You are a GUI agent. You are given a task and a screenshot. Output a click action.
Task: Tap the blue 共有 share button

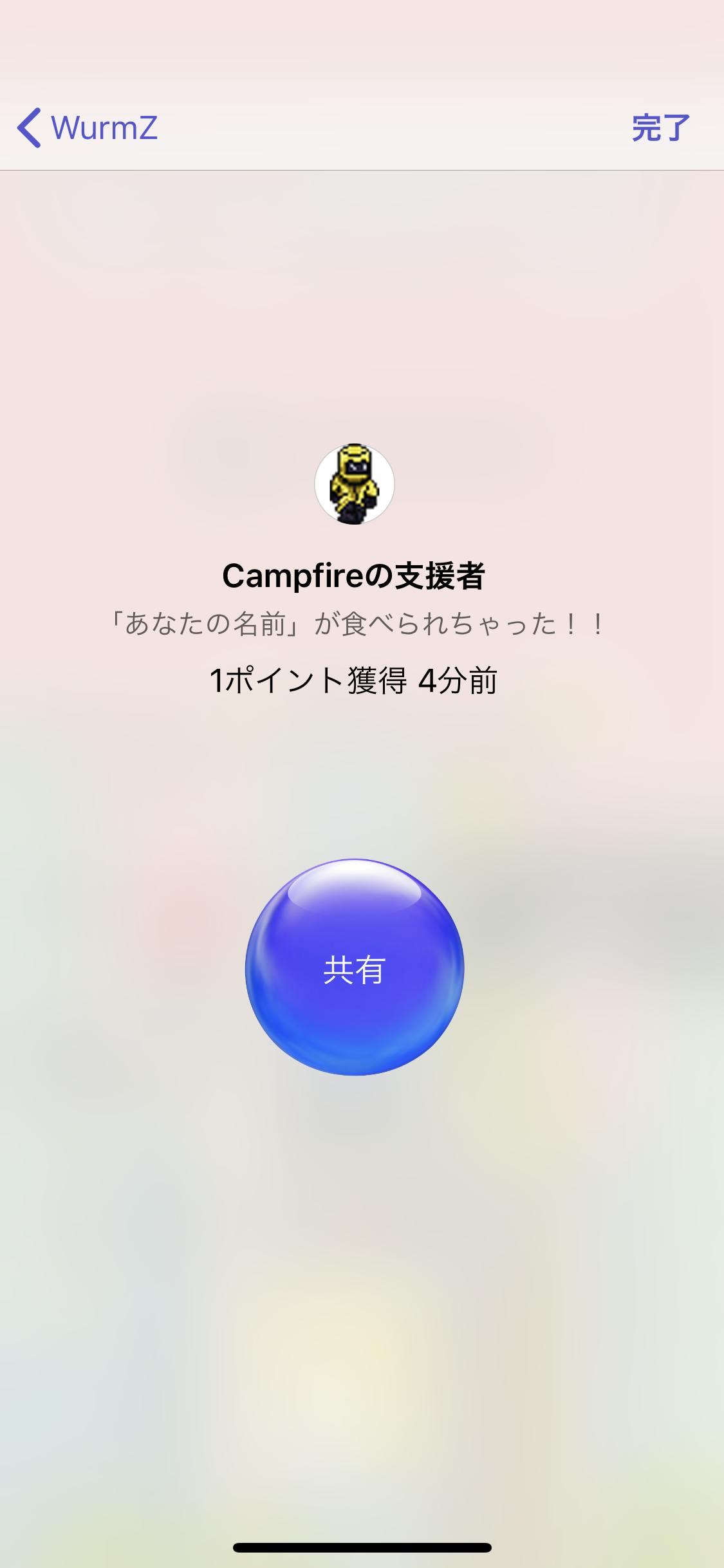pyautogui.click(x=355, y=967)
